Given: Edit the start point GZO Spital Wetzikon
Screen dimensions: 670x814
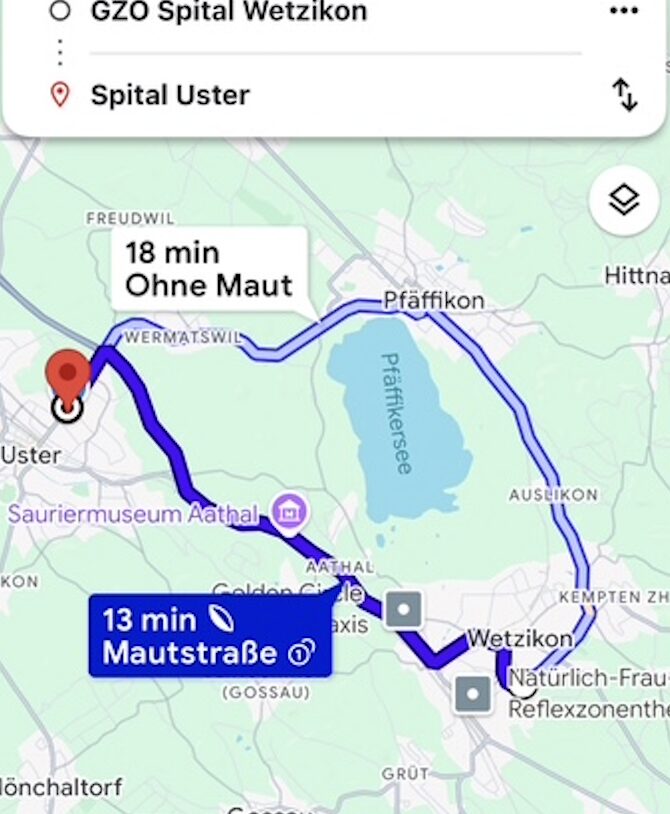Looking at the screenshot, I should coord(228,12).
